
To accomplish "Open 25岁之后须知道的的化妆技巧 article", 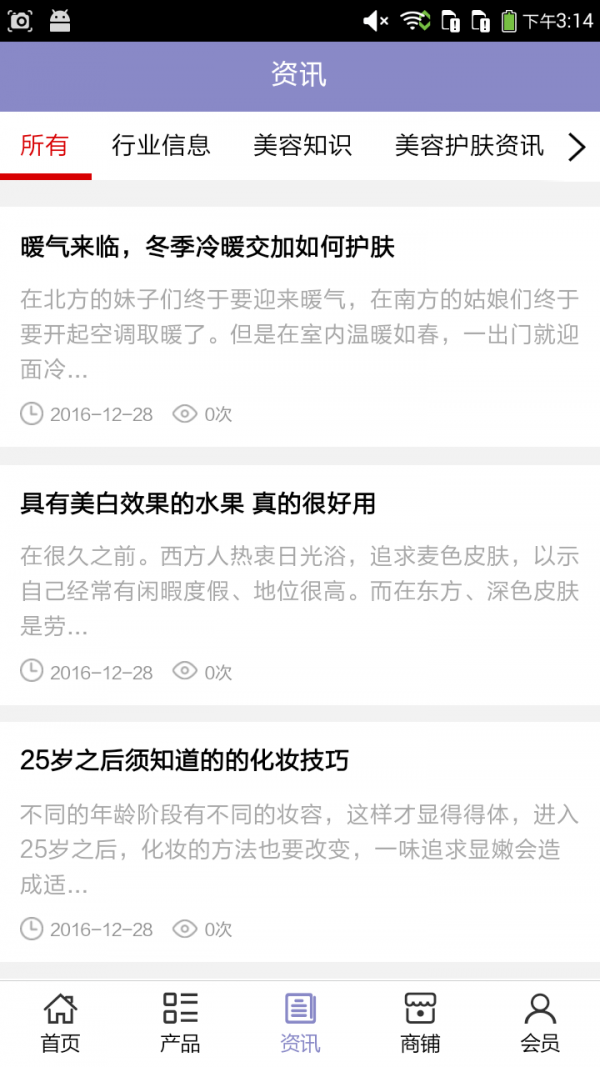I will click(300, 842).
